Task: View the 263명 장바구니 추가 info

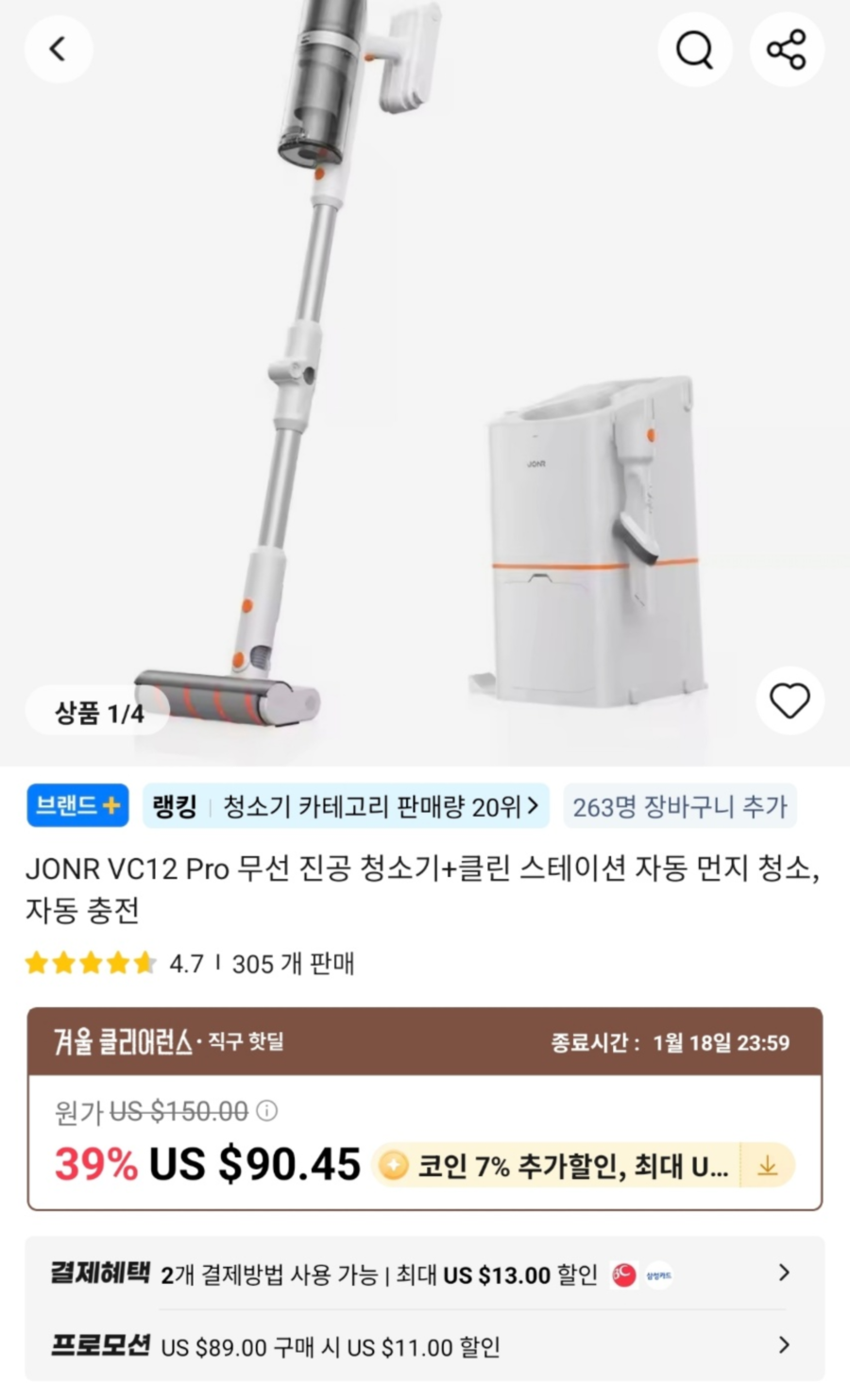Action: [680, 806]
